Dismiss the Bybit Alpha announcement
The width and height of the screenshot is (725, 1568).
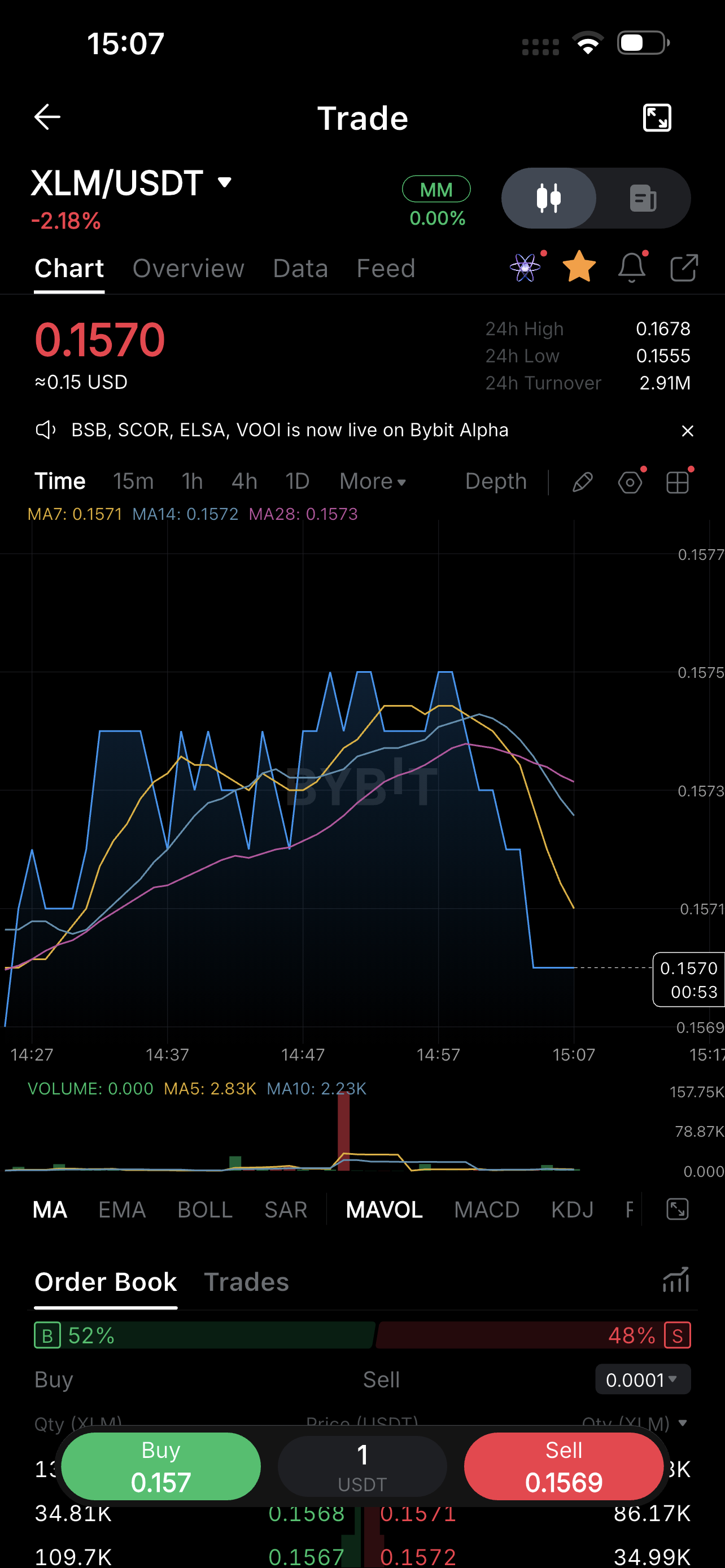point(687,430)
